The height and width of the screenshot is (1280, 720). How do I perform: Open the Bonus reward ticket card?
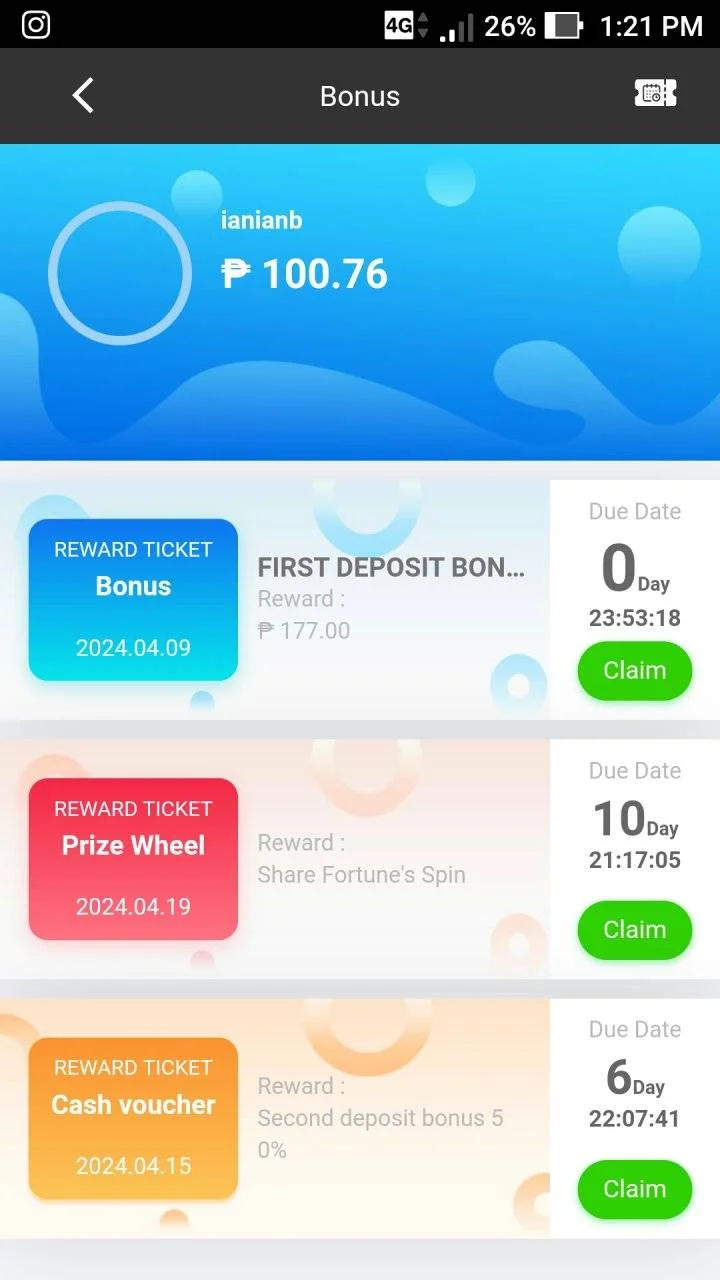tap(133, 599)
